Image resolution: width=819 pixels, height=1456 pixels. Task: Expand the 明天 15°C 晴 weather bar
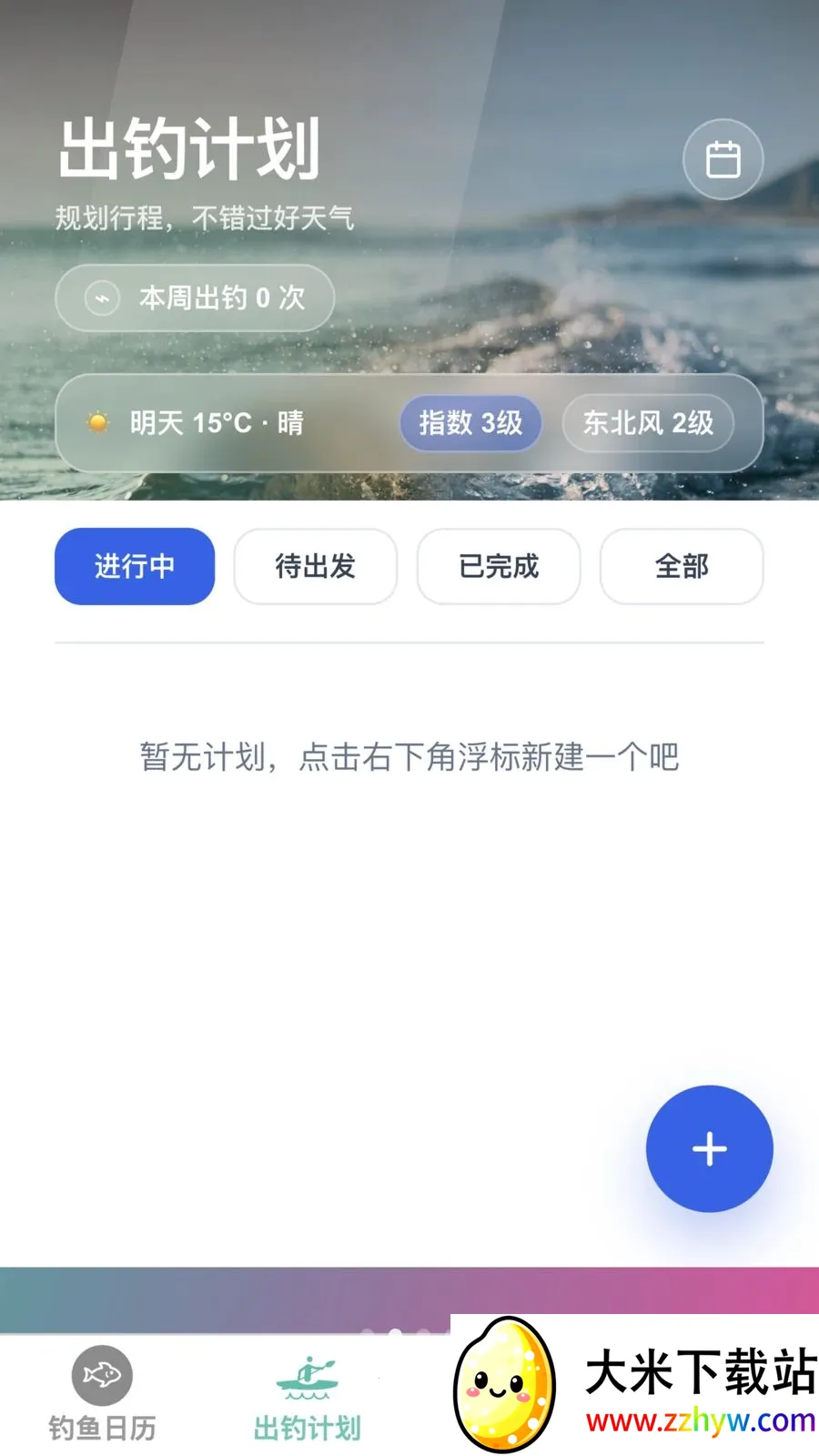click(217, 422)
